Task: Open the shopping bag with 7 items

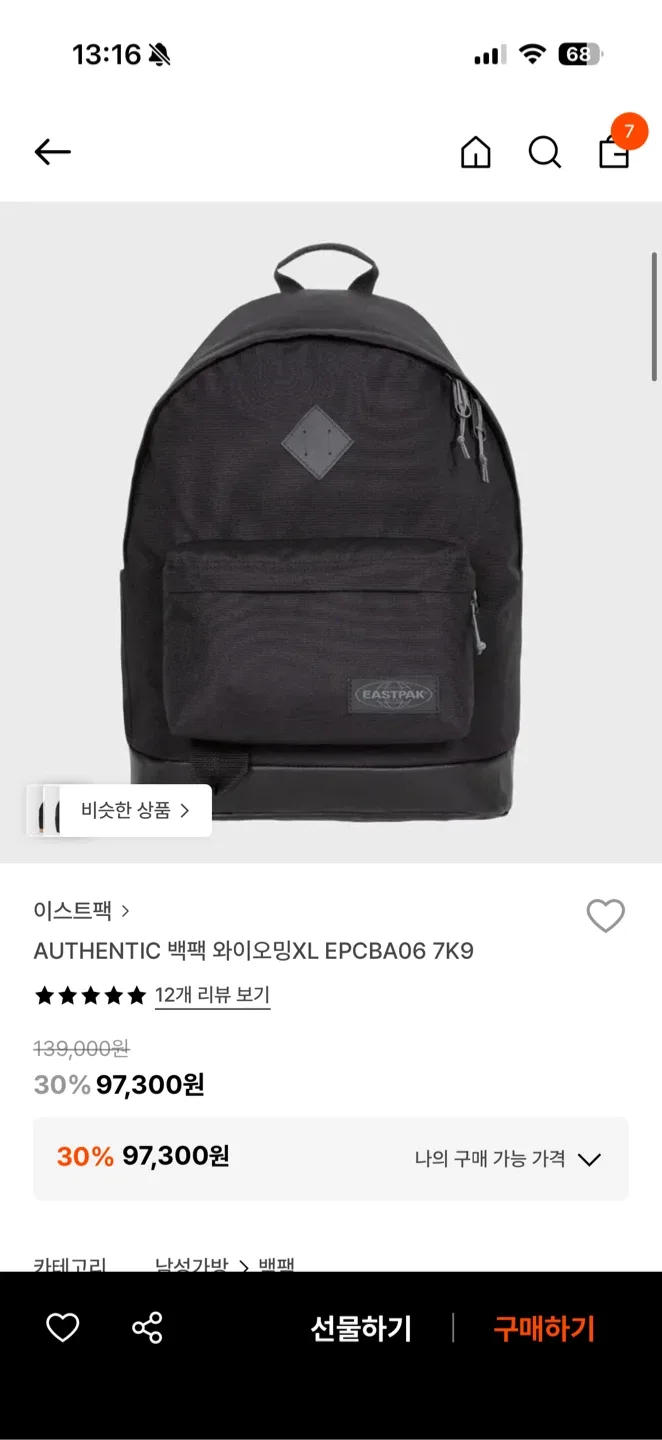Action: pos(614,150)
